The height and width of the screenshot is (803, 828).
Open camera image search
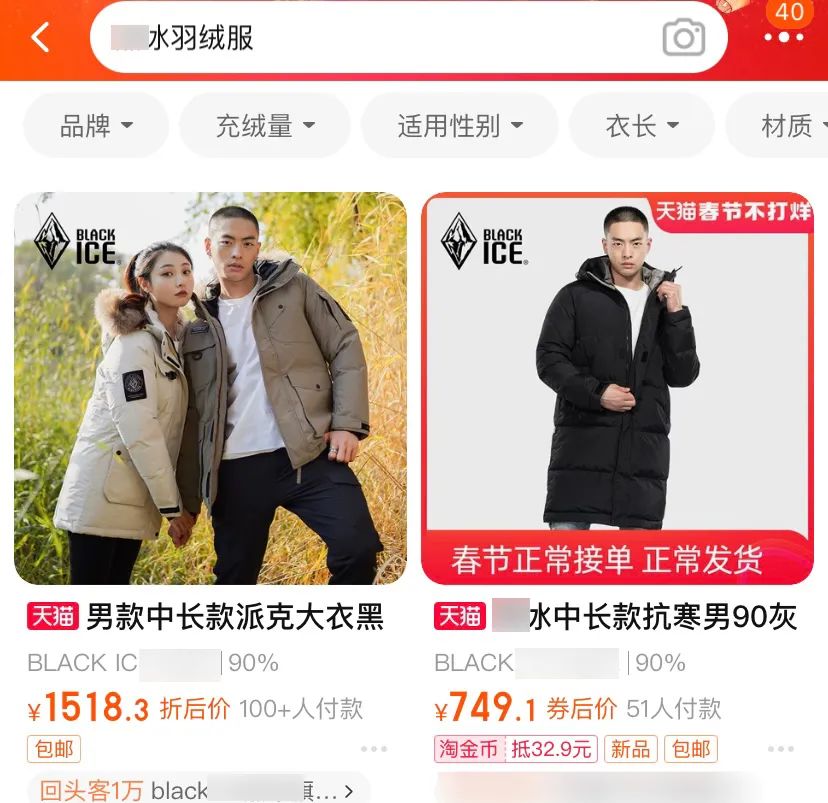(x=683, y=38)
